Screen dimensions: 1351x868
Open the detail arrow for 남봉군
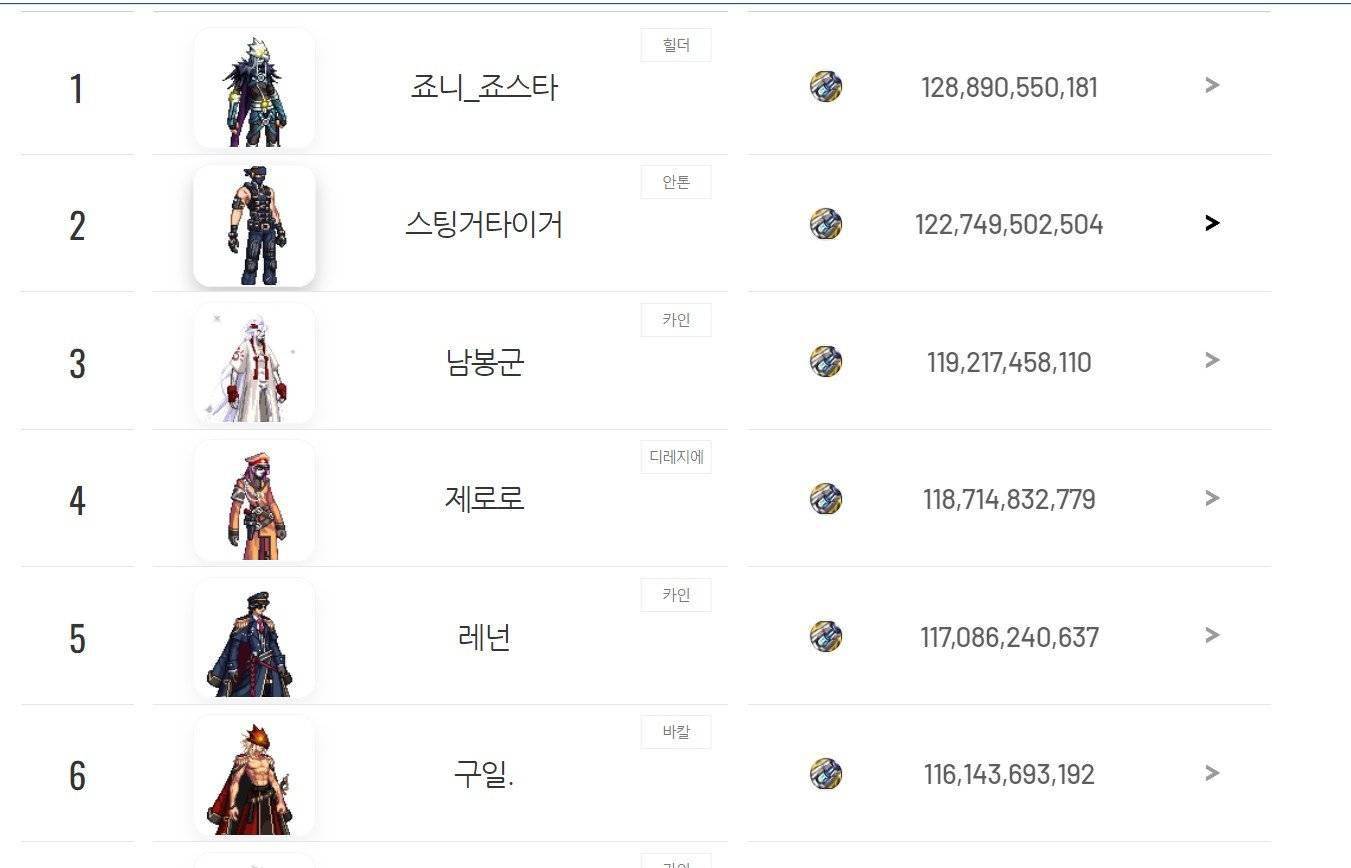pos(1212,360)
